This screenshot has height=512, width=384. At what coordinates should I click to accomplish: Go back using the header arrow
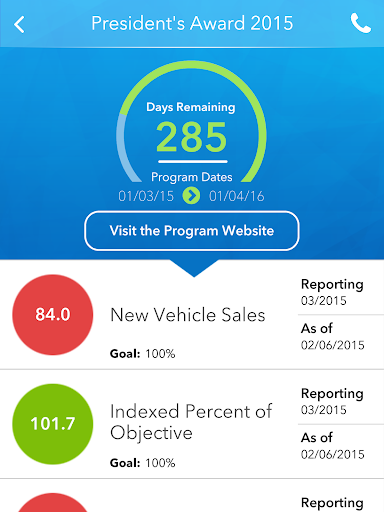19,24
